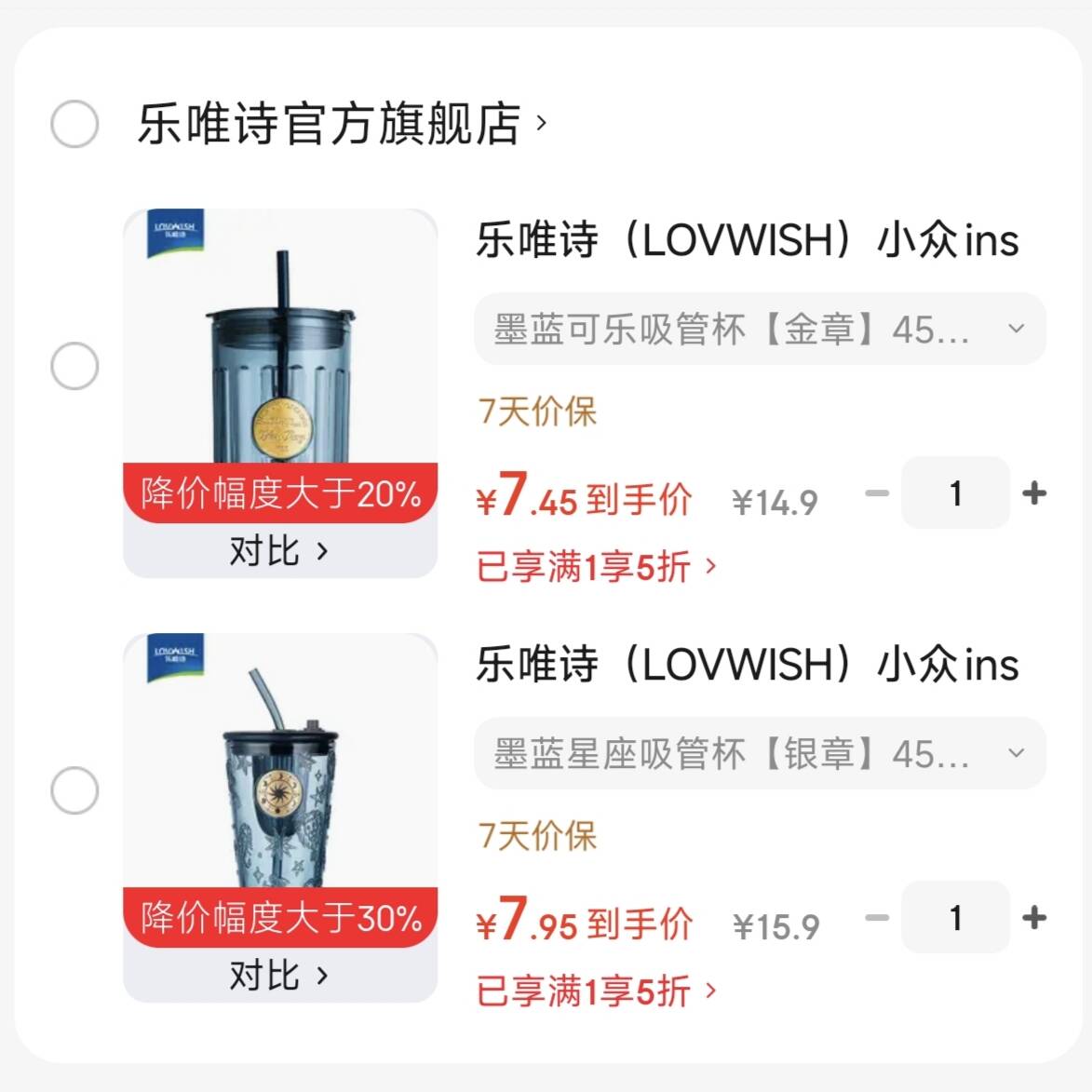
Task: Select all items from 乐唯诗官方旗舰店
Action: 74,124
